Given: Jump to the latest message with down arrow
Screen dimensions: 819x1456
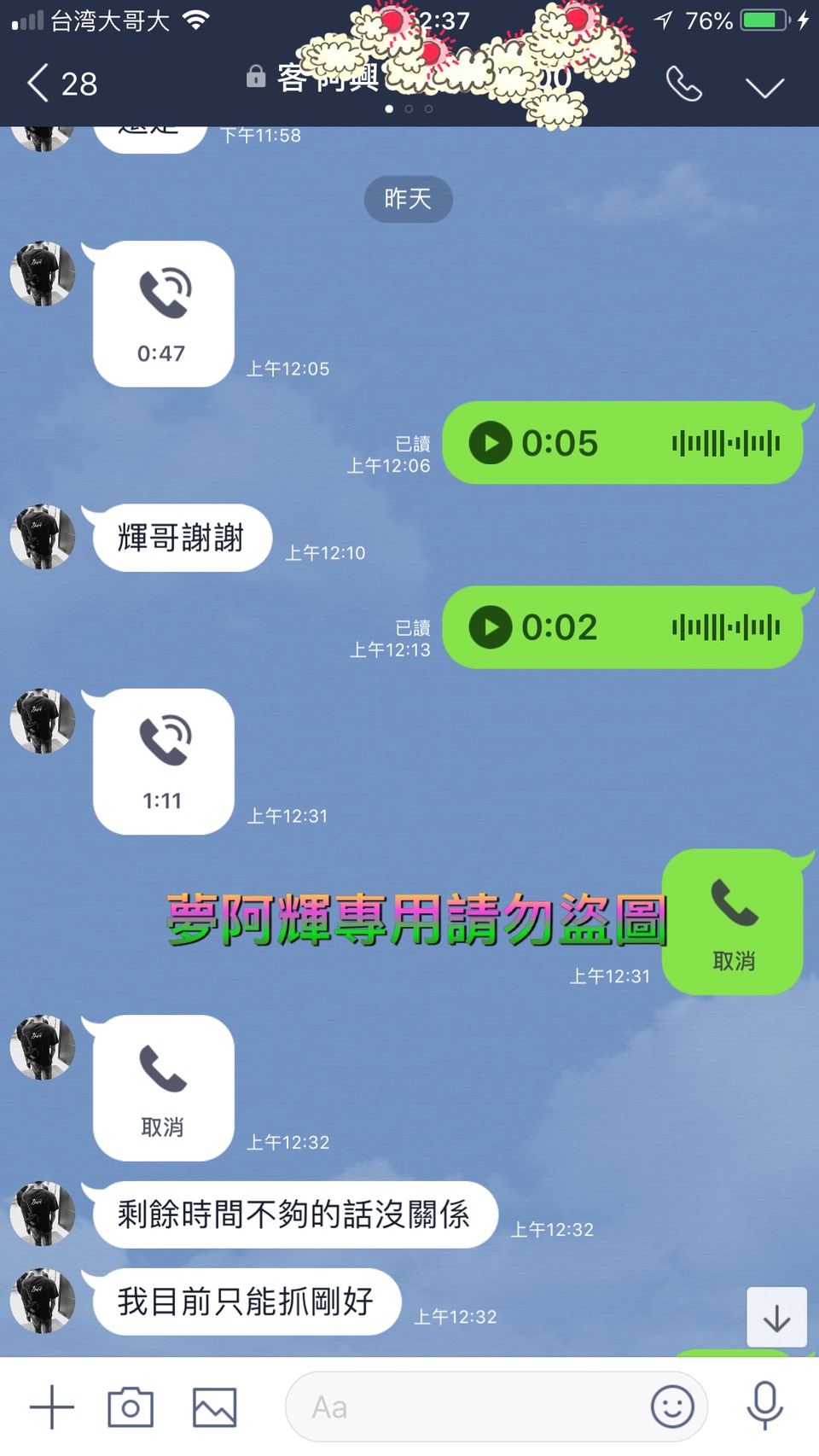Looking at the screenshot, I should coord(776,1318).
